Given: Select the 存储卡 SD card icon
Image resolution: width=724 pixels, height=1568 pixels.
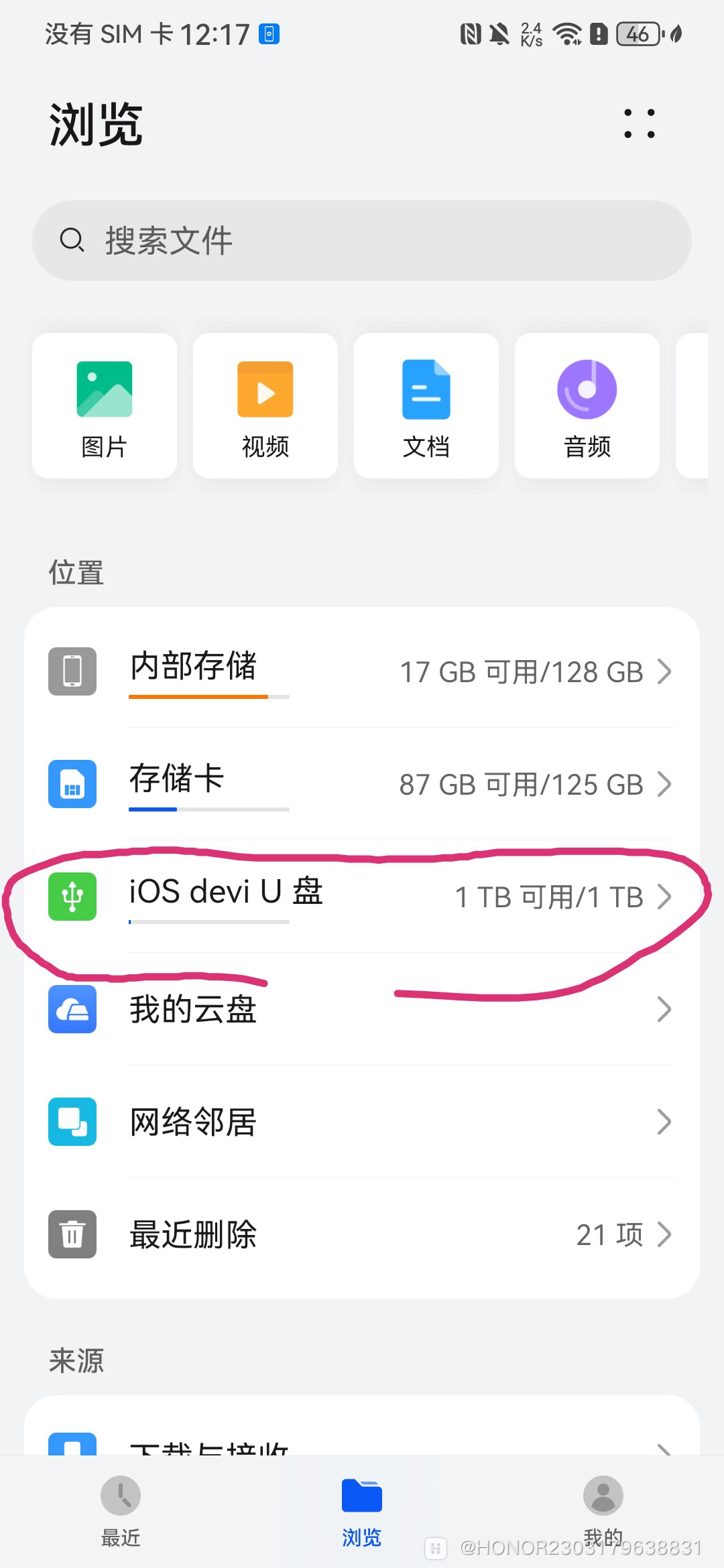Looking at the screenshot, I should (x=72, y=784).
